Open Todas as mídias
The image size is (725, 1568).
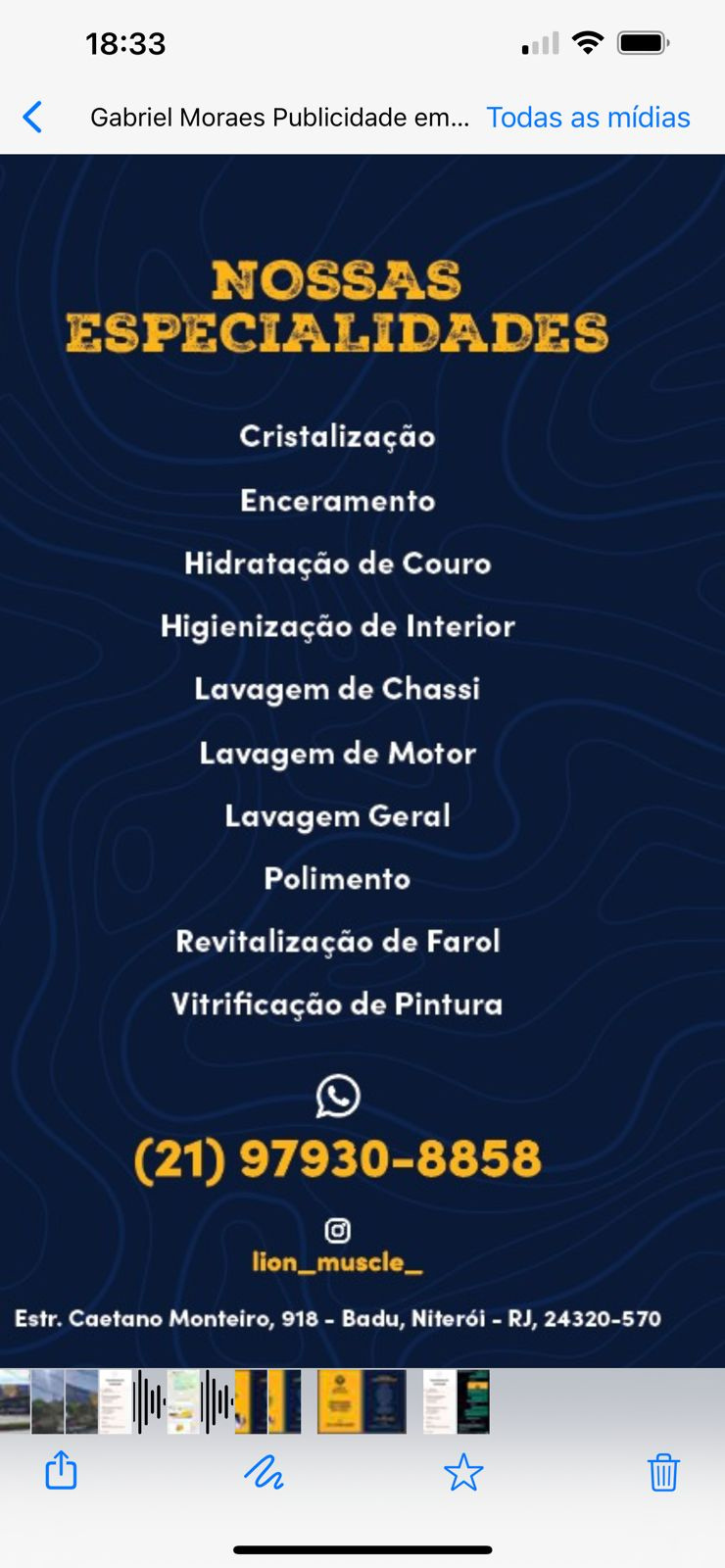pyautogui.click(x=588, y=118)
